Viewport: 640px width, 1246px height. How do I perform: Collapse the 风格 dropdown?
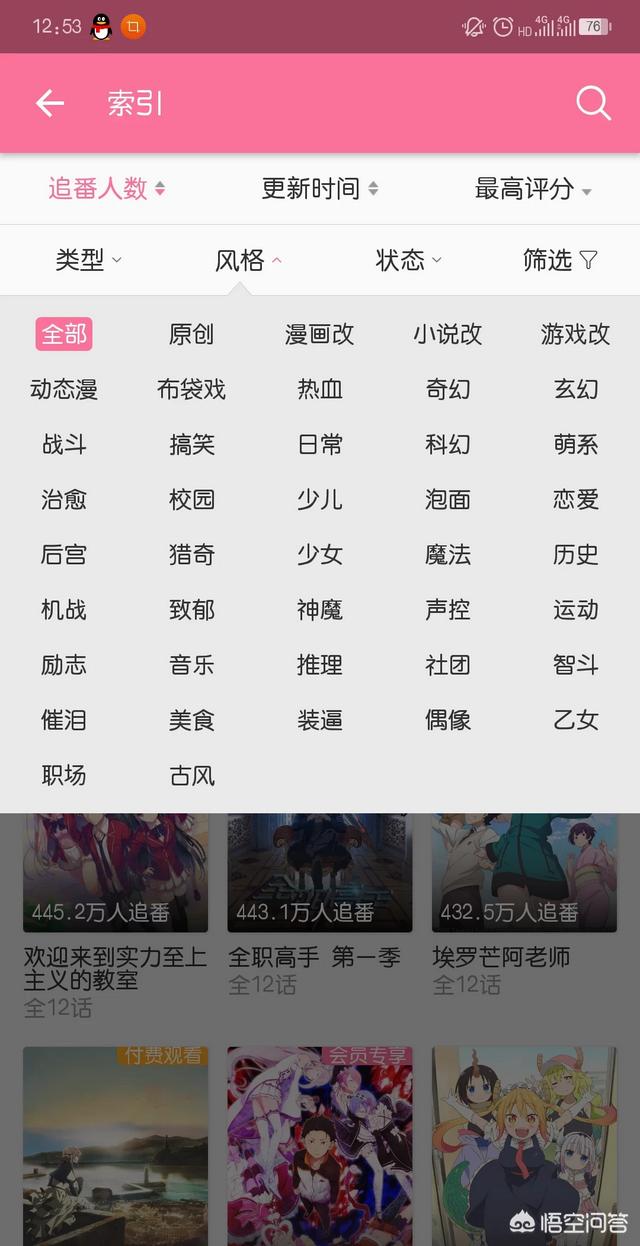(x=249, y=261)
